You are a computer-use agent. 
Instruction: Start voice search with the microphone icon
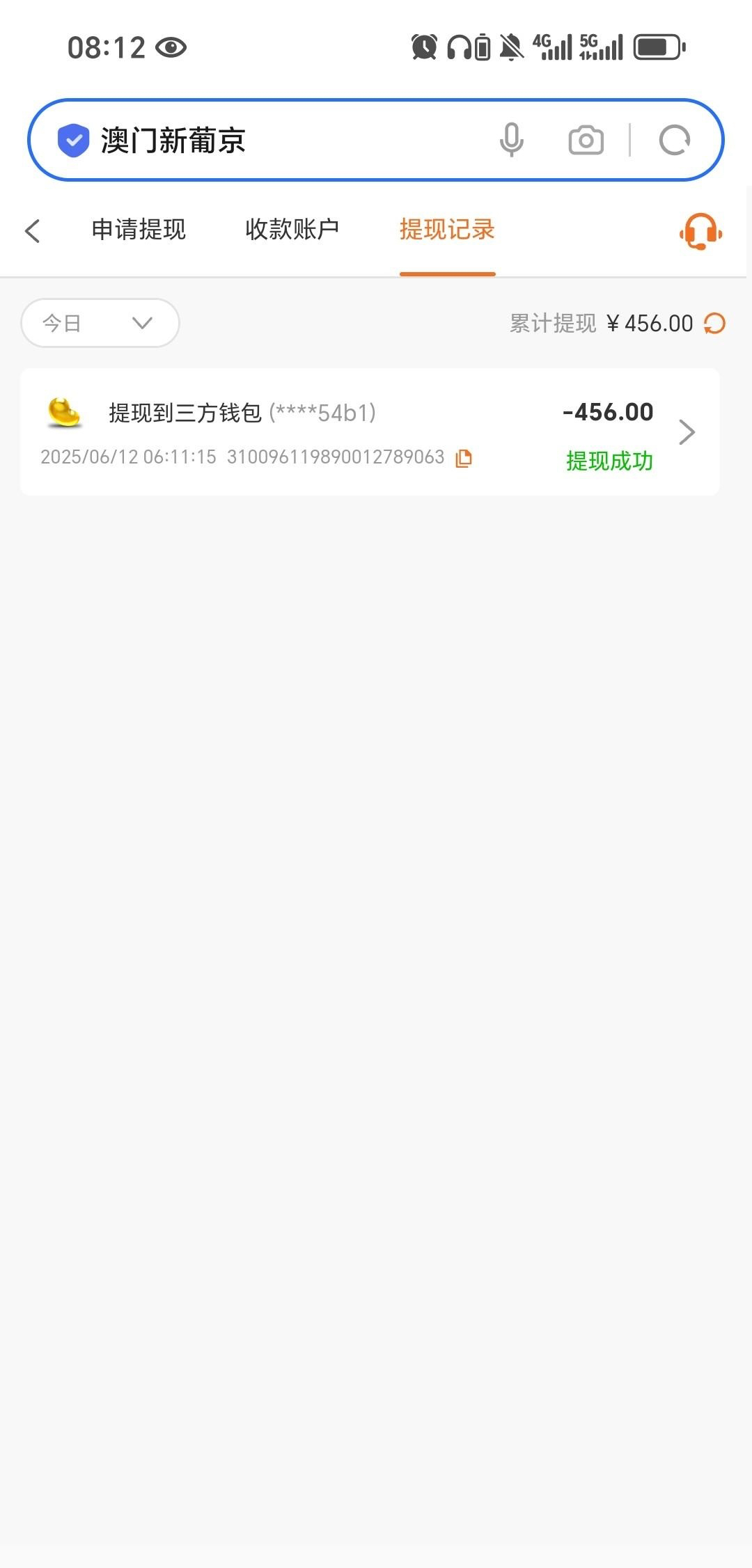pyautogui.click(x=511, y=140)
